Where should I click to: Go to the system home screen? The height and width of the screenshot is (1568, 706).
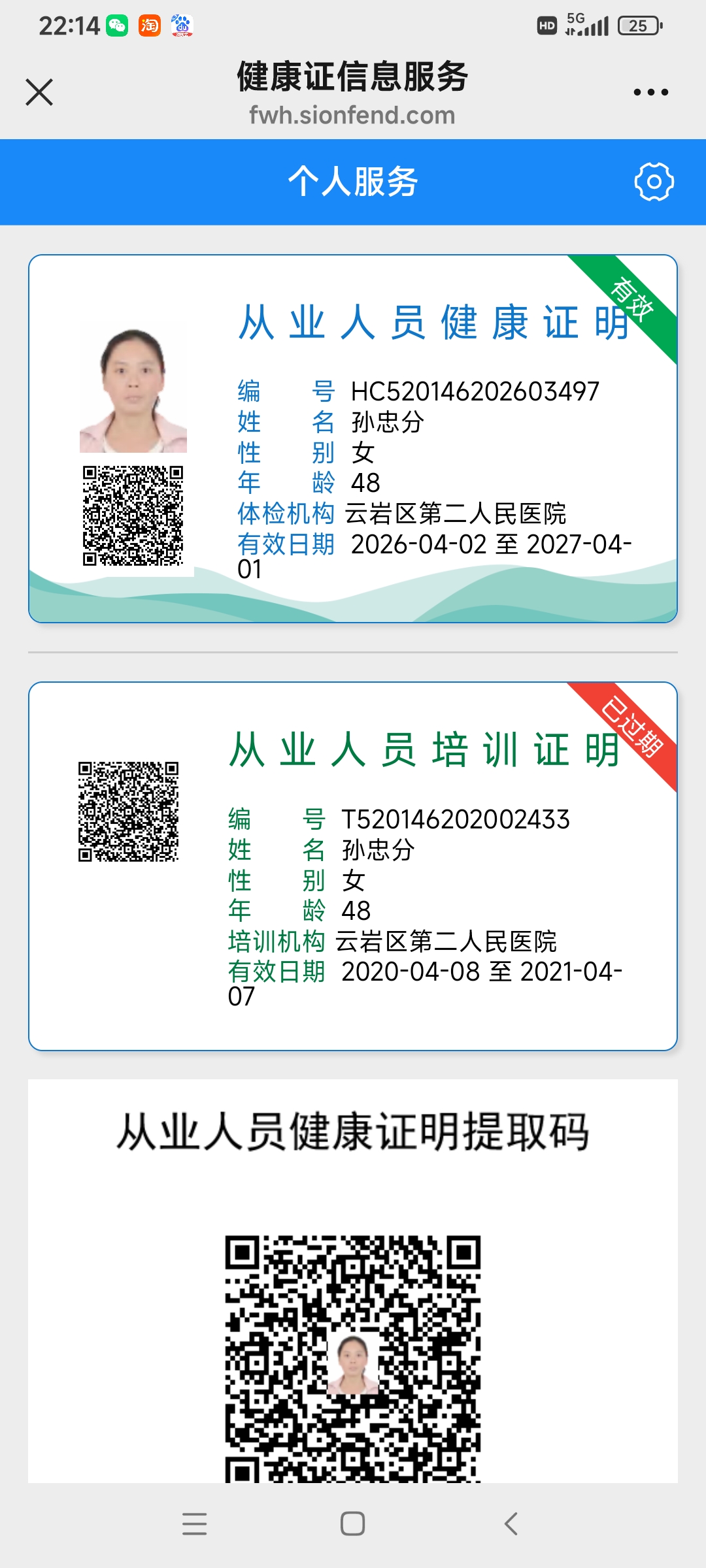(x=352, y=1524)
